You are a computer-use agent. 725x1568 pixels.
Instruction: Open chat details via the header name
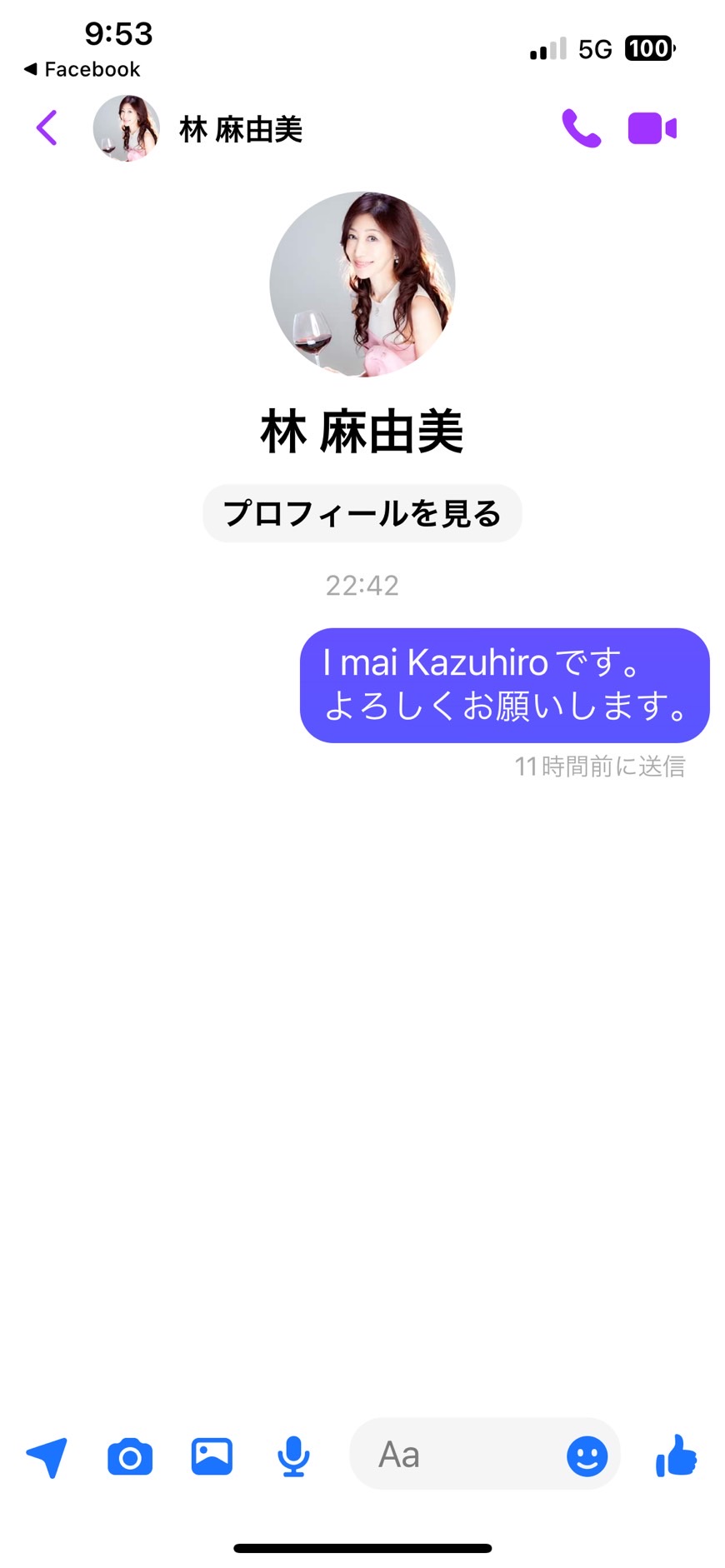pyautogui.click(x=240, y=129)
